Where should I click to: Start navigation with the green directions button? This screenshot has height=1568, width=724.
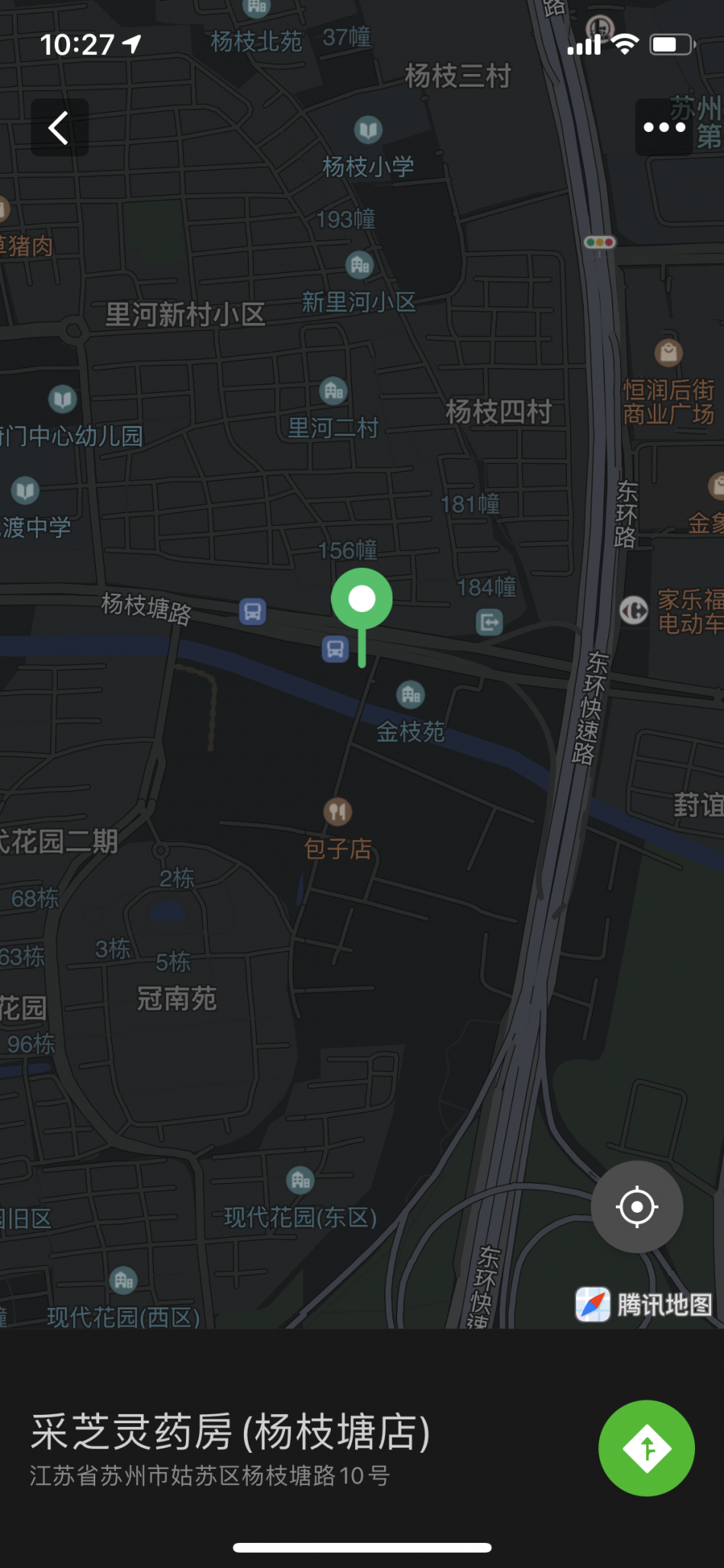pos(646,1448)
